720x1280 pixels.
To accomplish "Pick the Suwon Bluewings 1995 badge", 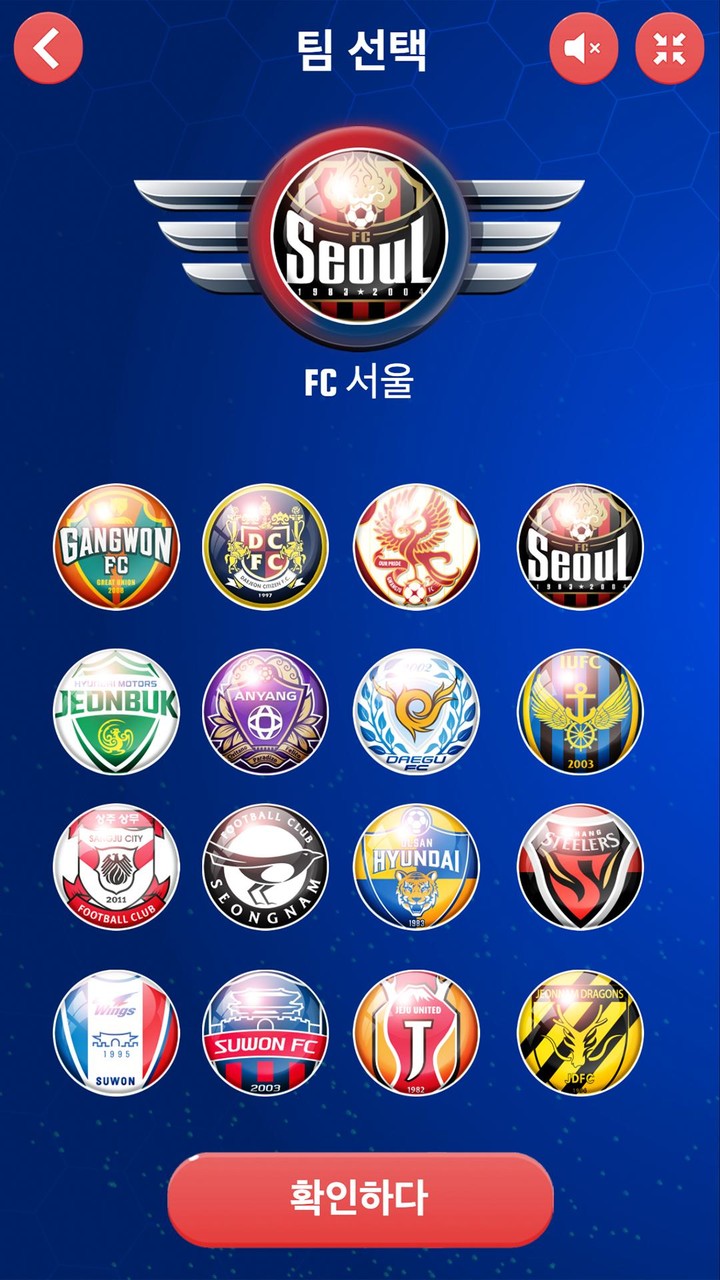I will click(116, 1032).
